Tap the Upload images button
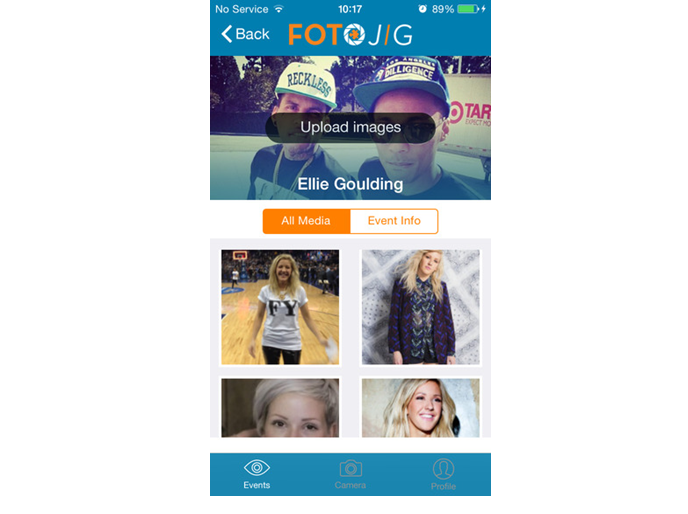This screenshot has width=688, height=514. [x=350, y=127]
